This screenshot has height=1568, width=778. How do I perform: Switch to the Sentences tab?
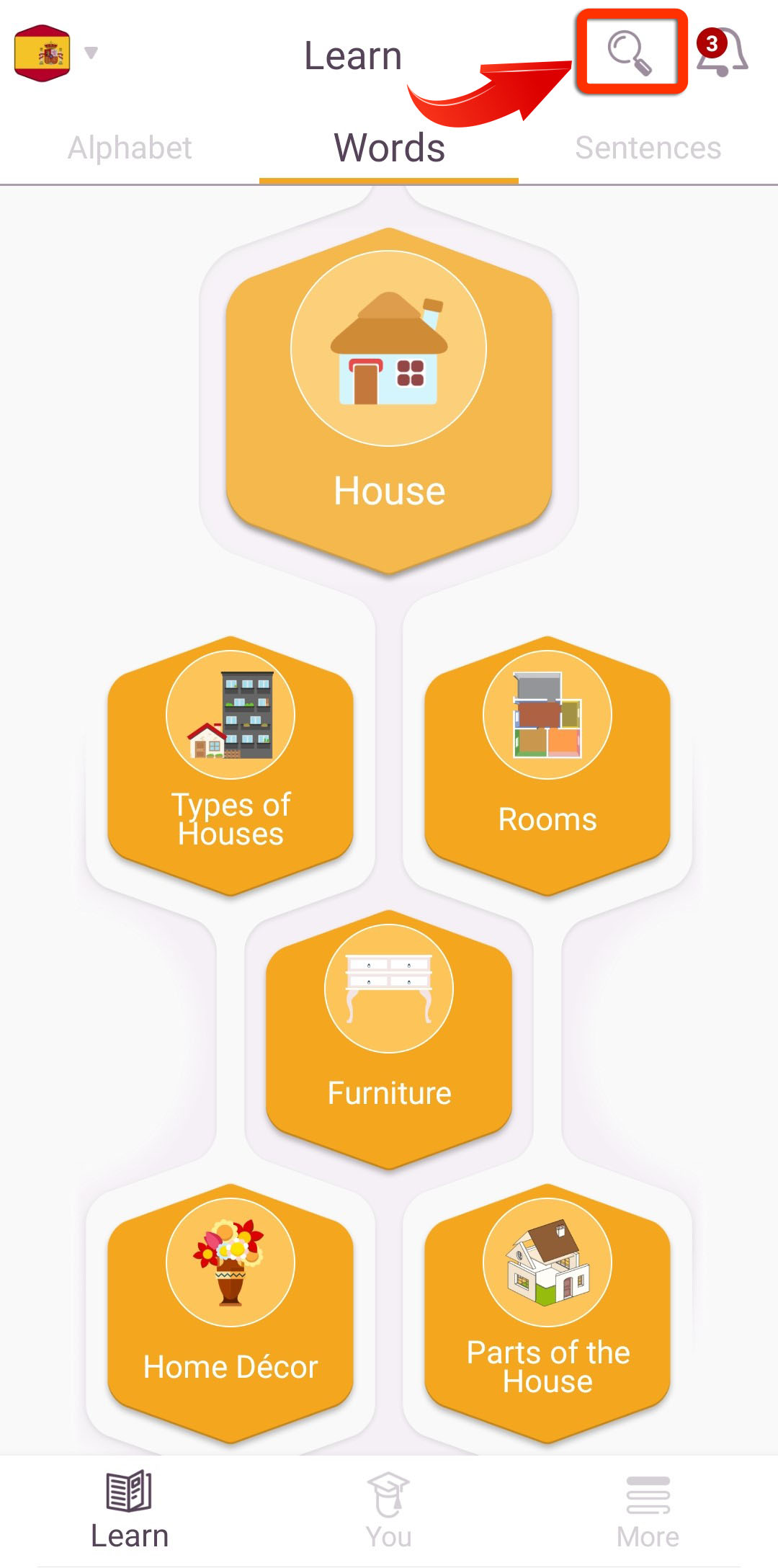click(648, 148)
